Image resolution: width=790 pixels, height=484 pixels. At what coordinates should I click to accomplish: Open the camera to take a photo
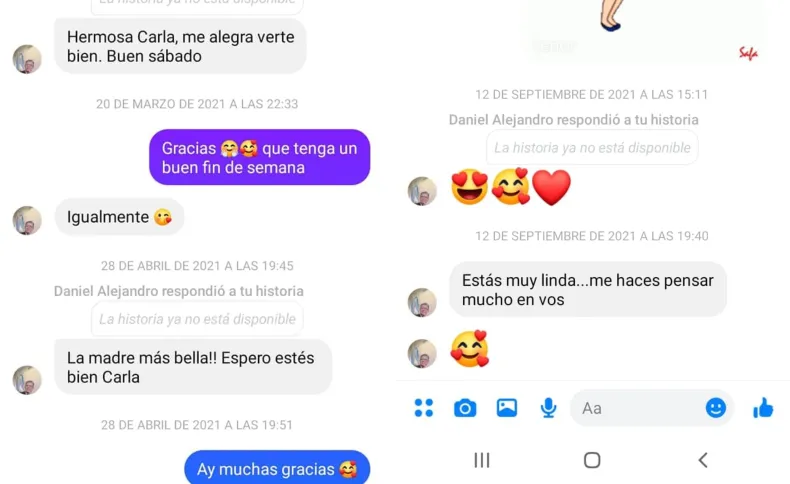click(x=465, y=408)
